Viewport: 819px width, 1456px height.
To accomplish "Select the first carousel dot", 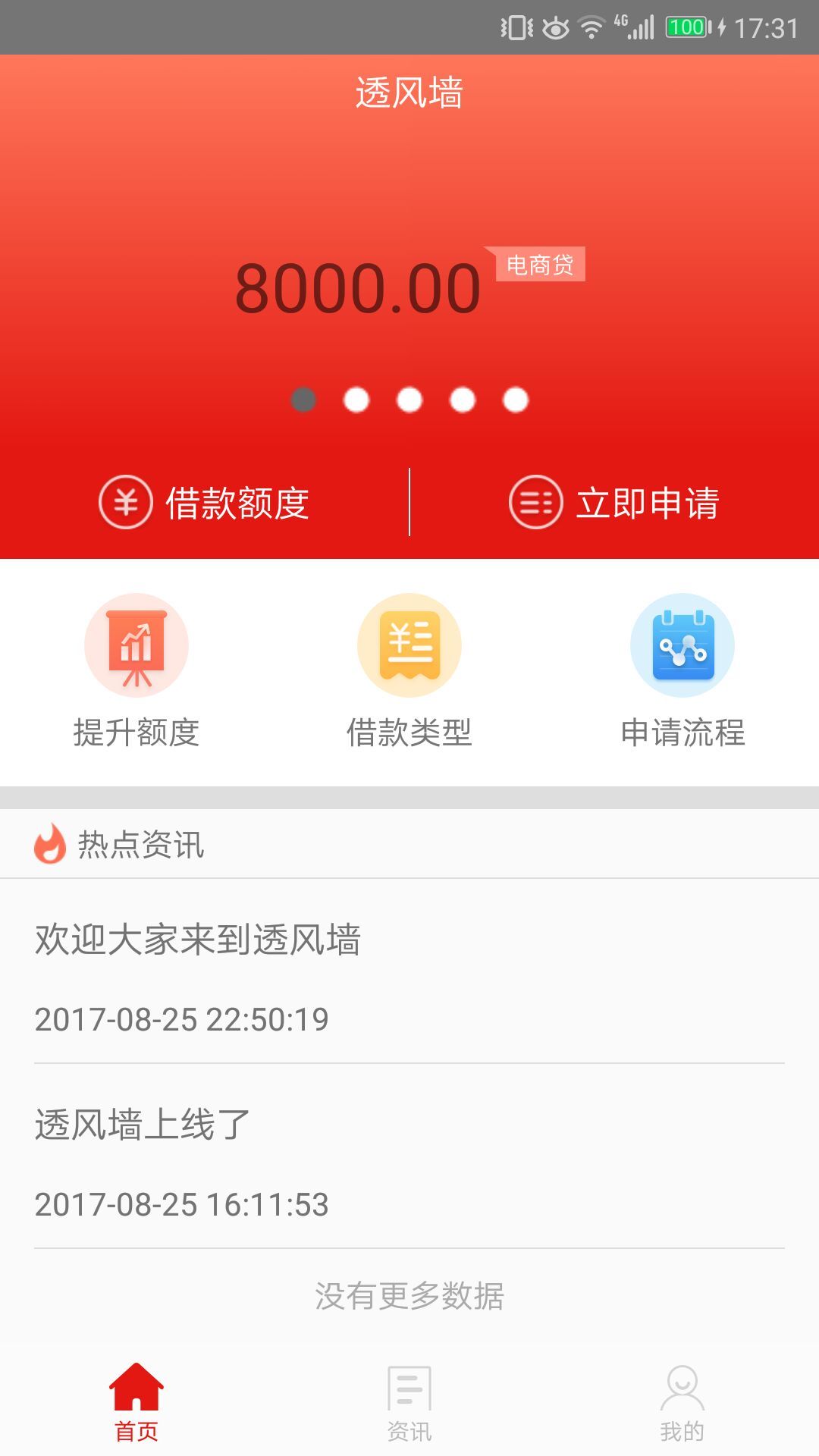I will [x=303, y=400].
